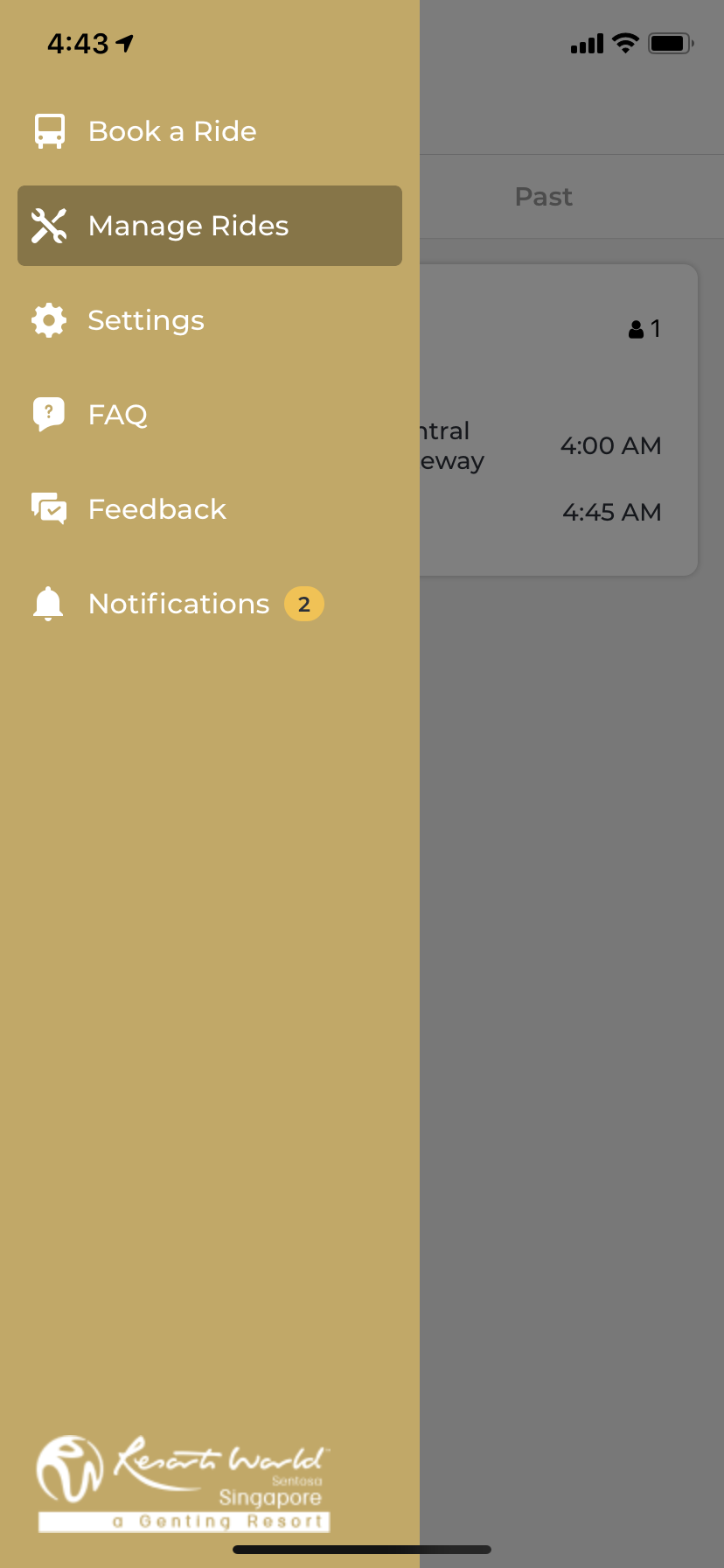The width and height of the screenshot is (724, 1568).
Task: Open Settings from the side menu
Action: [145, 320]
